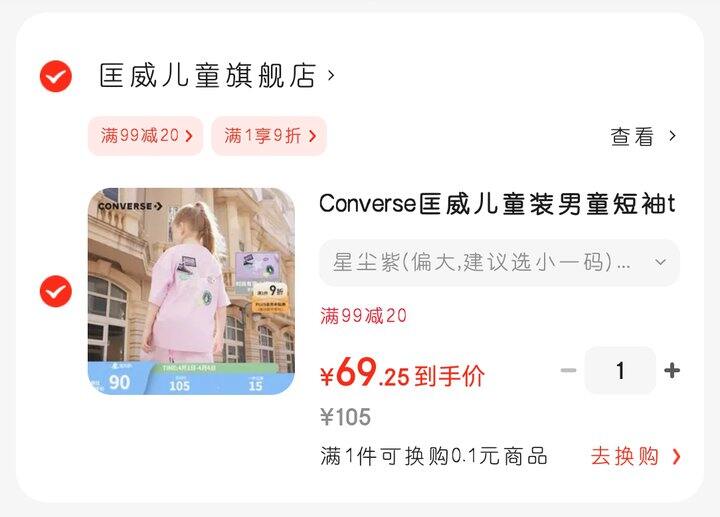Tap the 满1享9折 coupon chip

pyautogui.click(x=269, y=136)
